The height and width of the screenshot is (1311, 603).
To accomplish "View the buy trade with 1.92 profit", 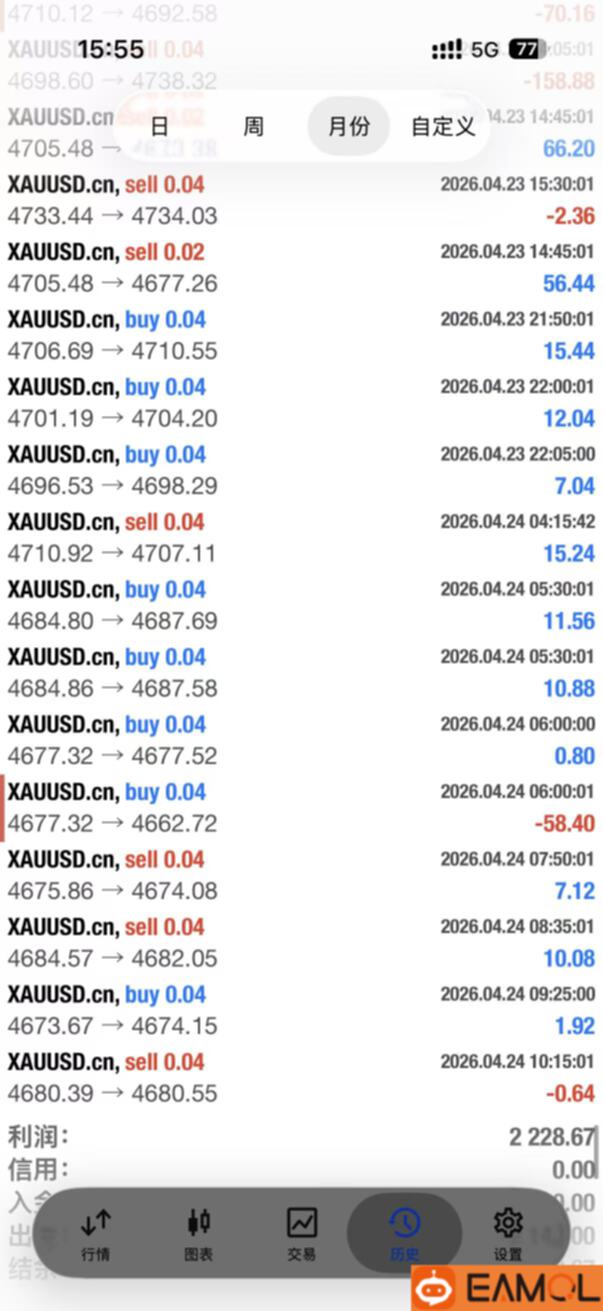I will coord(300,1010).
